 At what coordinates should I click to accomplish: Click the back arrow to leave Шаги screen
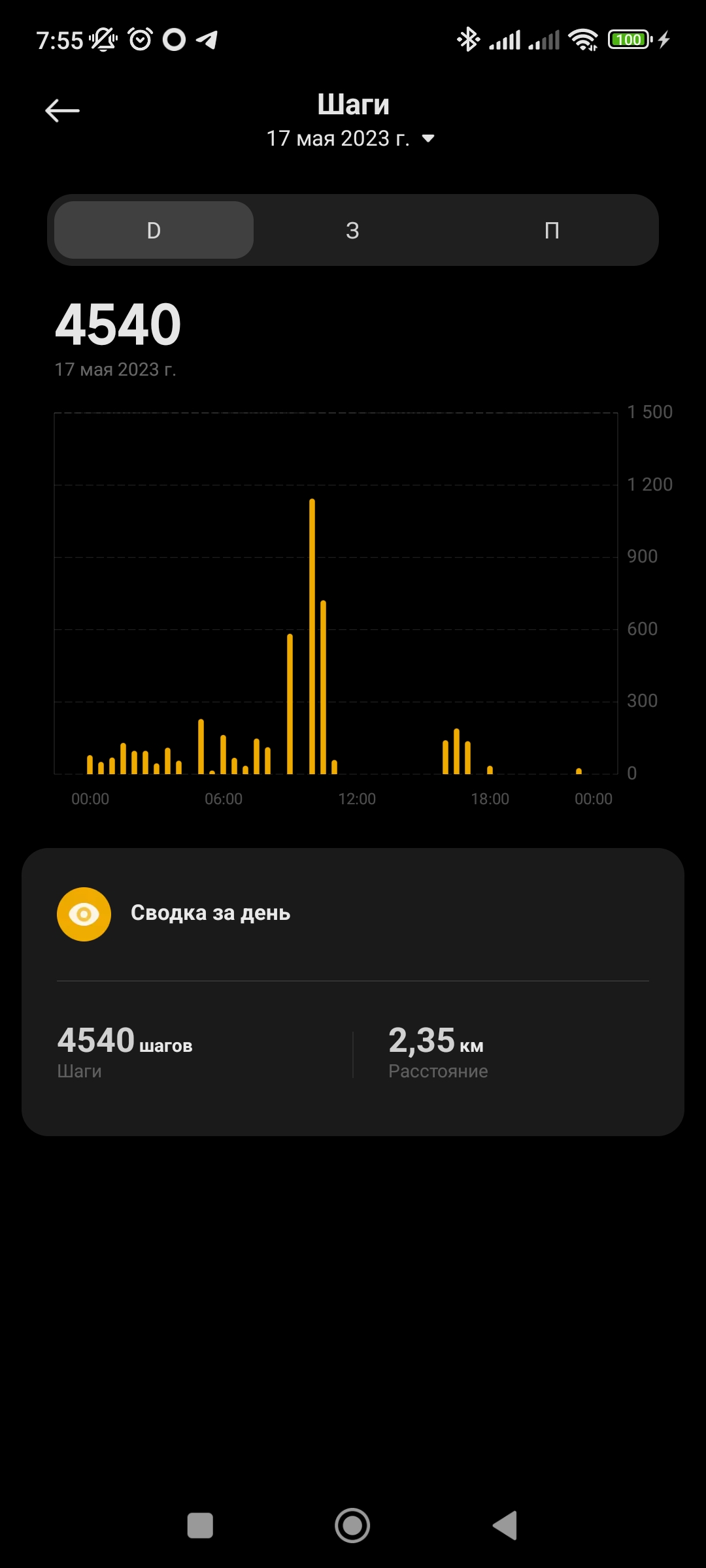point(62,110)
